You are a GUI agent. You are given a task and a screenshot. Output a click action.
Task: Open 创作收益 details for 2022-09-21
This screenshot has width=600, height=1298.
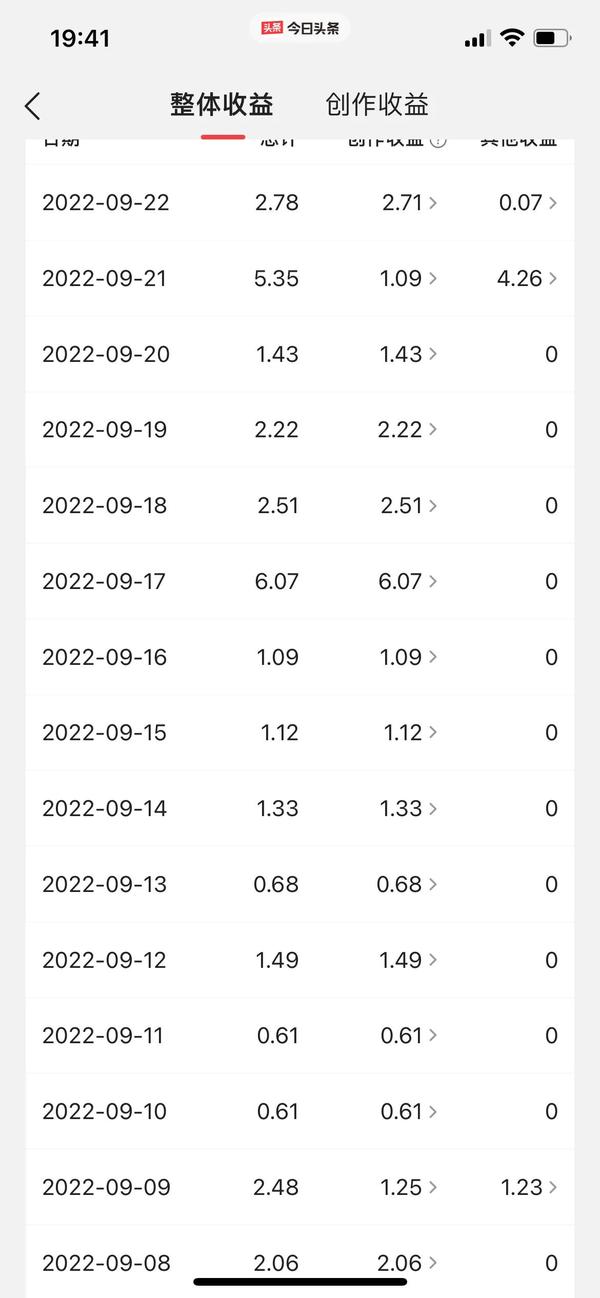pyautogui.click(x=410, y=279)
